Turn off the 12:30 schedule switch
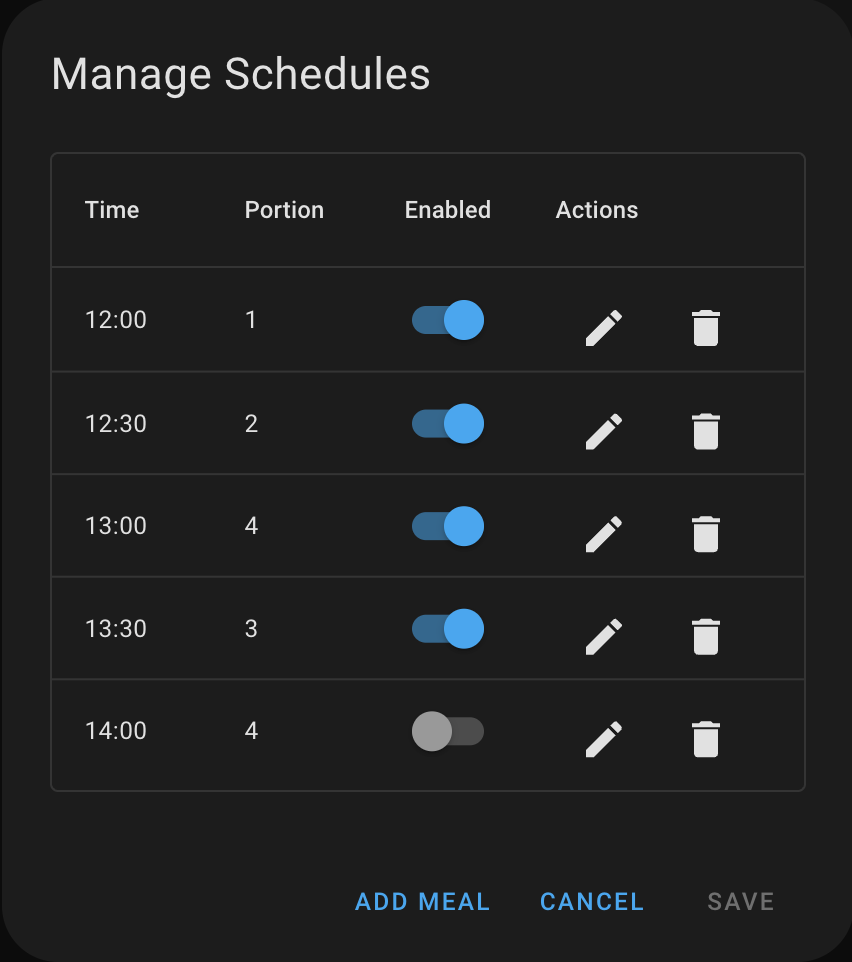 [448, 423]
